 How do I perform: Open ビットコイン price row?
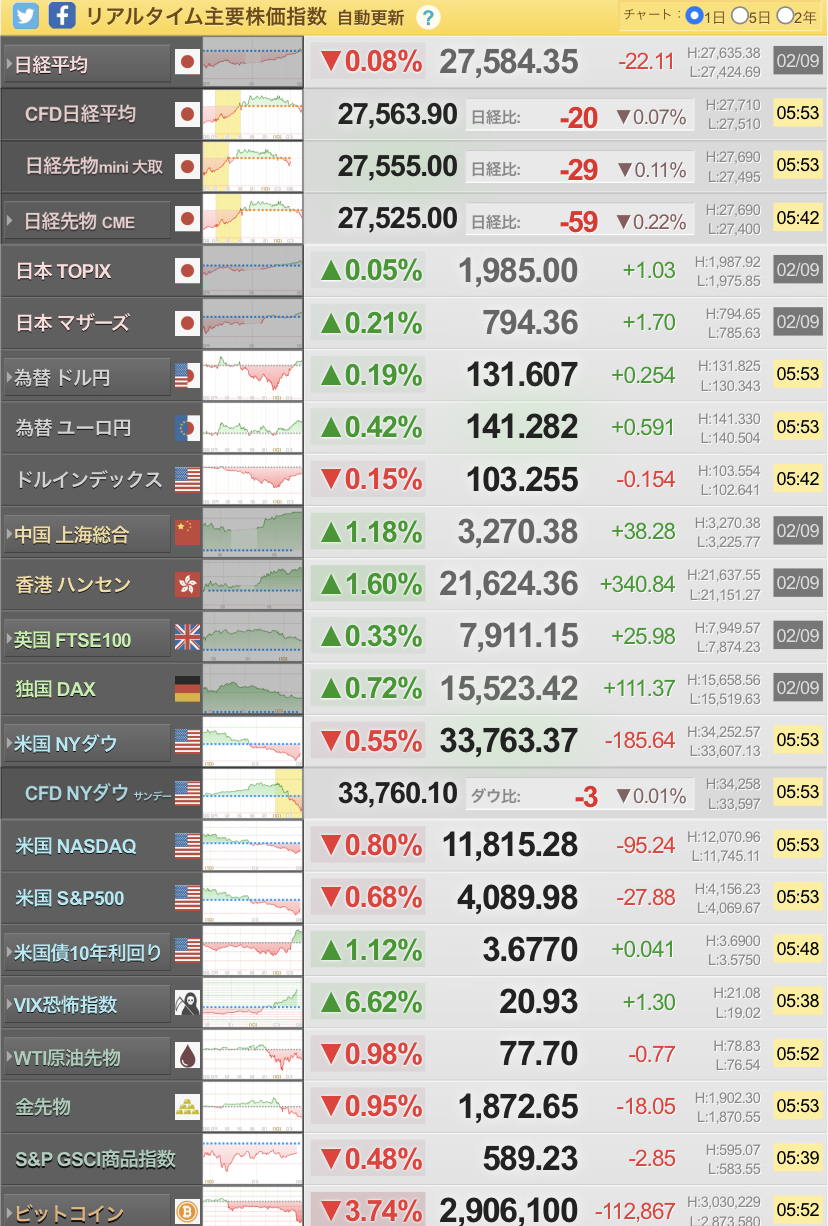click(88, 1211)
